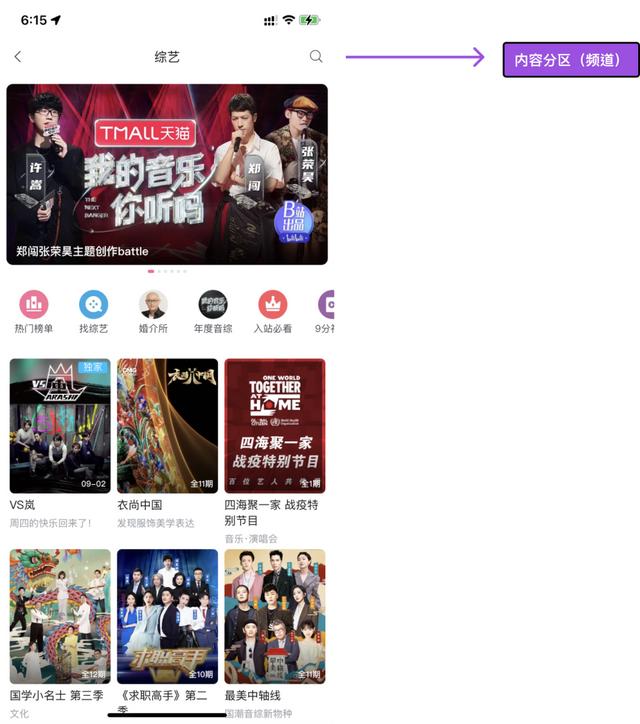The image size is (640, 724).
Task: Open the search magnifier icon
Action: 316,57
